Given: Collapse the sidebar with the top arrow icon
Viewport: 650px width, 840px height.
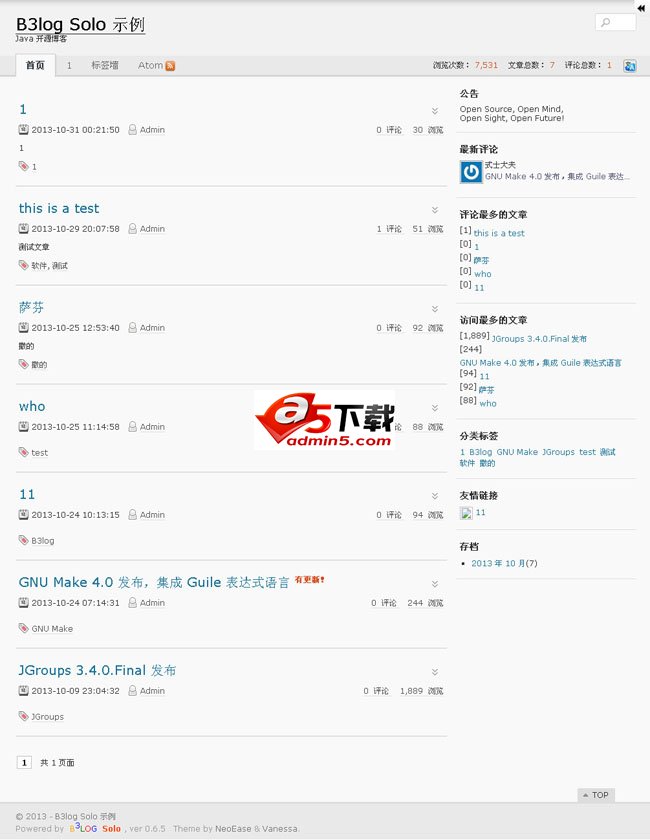Looking at the screenshot, I should (641, 7).
